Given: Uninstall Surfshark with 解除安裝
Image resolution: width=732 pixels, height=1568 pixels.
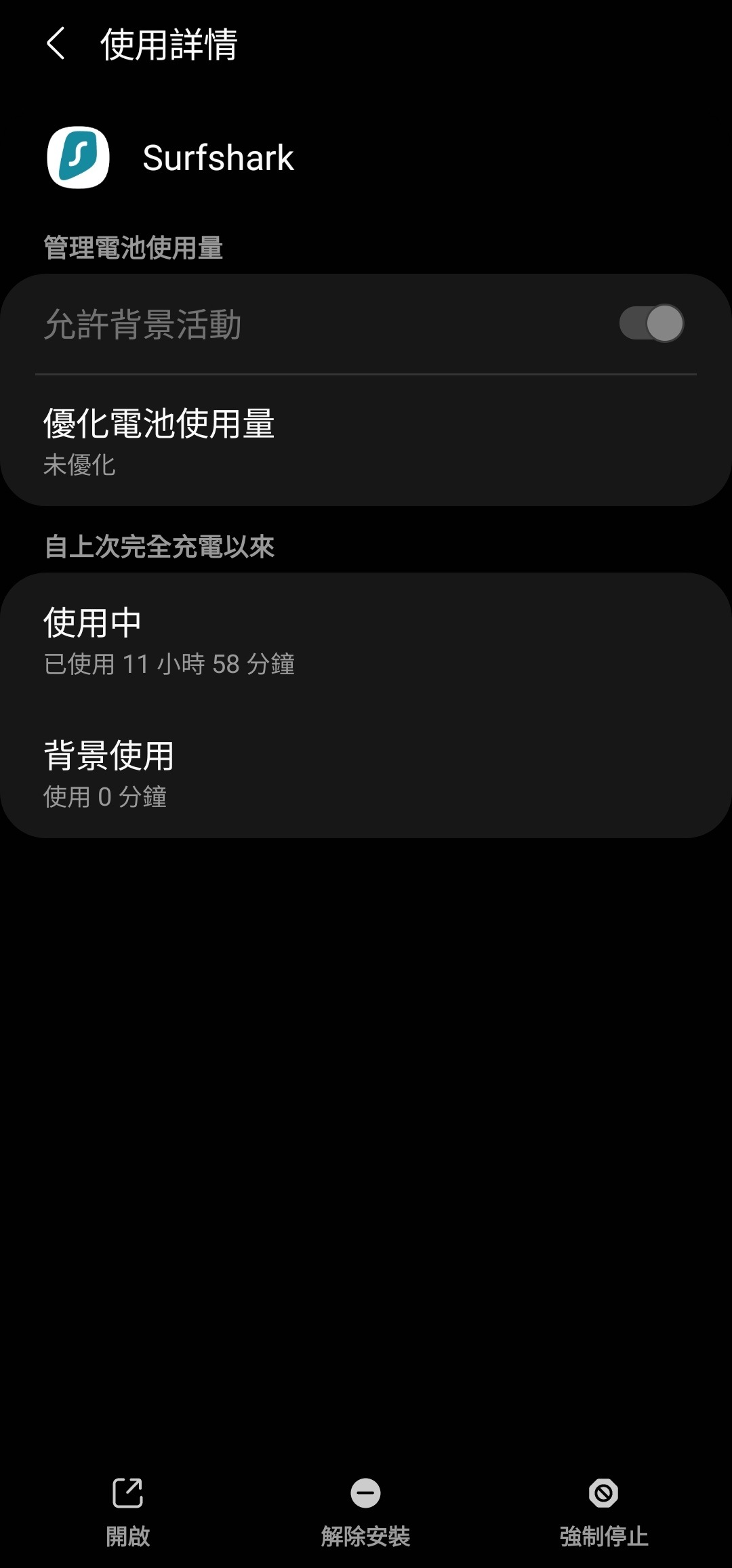Looking at the screenshot, I should click(x=365, y=1512).
